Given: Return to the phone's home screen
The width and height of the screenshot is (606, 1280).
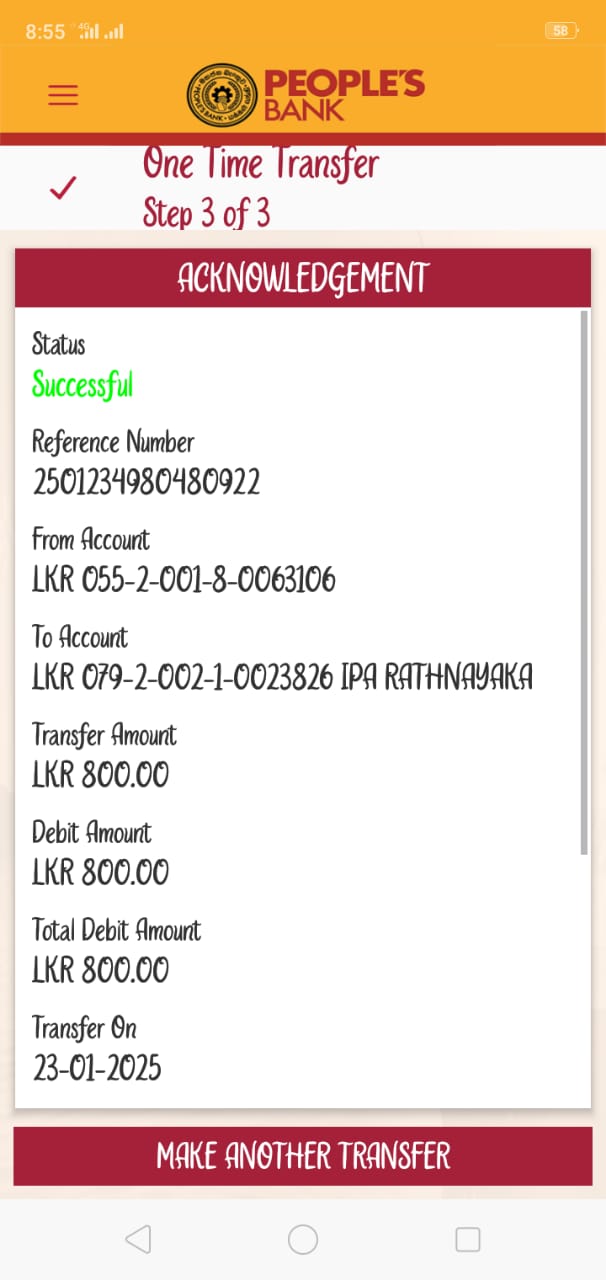Looking at the screenshot, I should point(303,1240).
